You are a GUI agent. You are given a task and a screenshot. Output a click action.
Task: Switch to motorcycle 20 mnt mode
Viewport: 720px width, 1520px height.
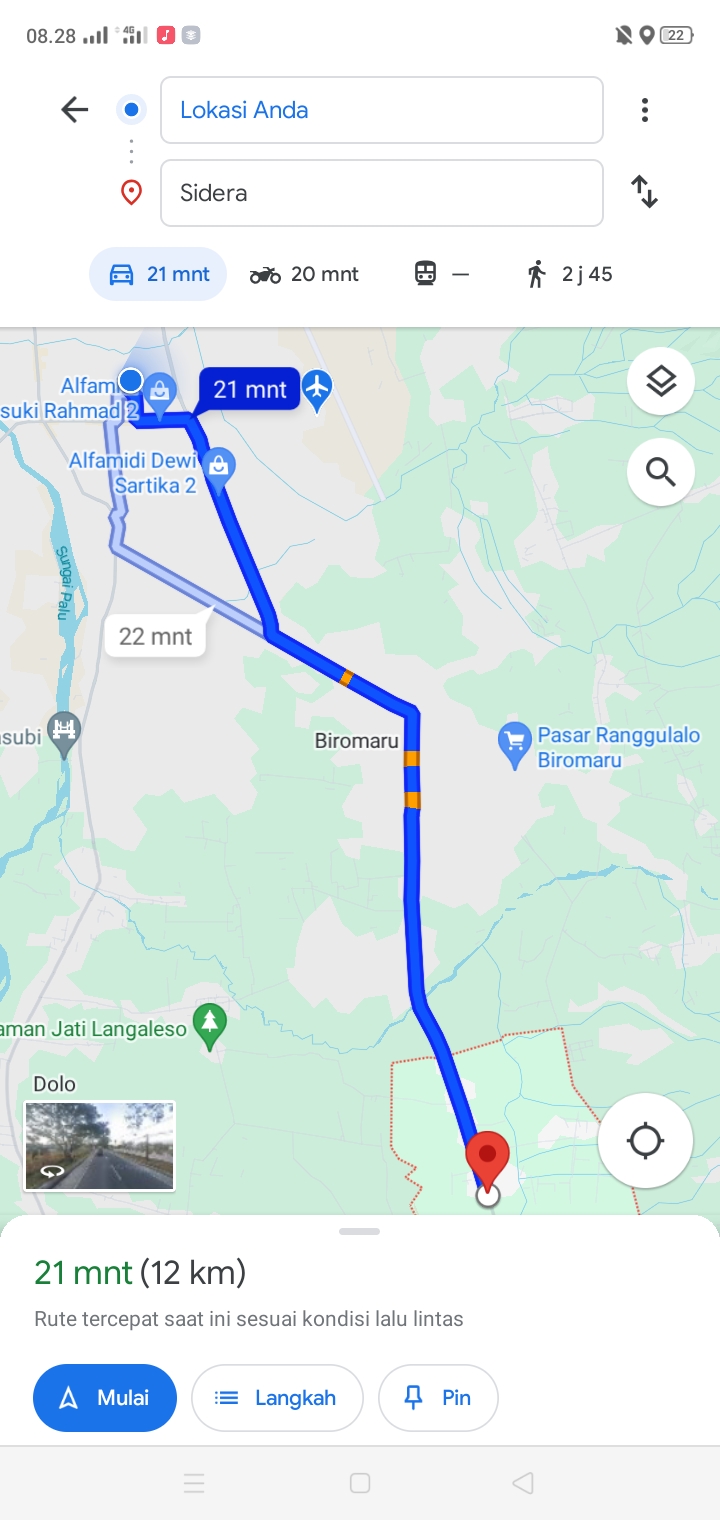304,274
